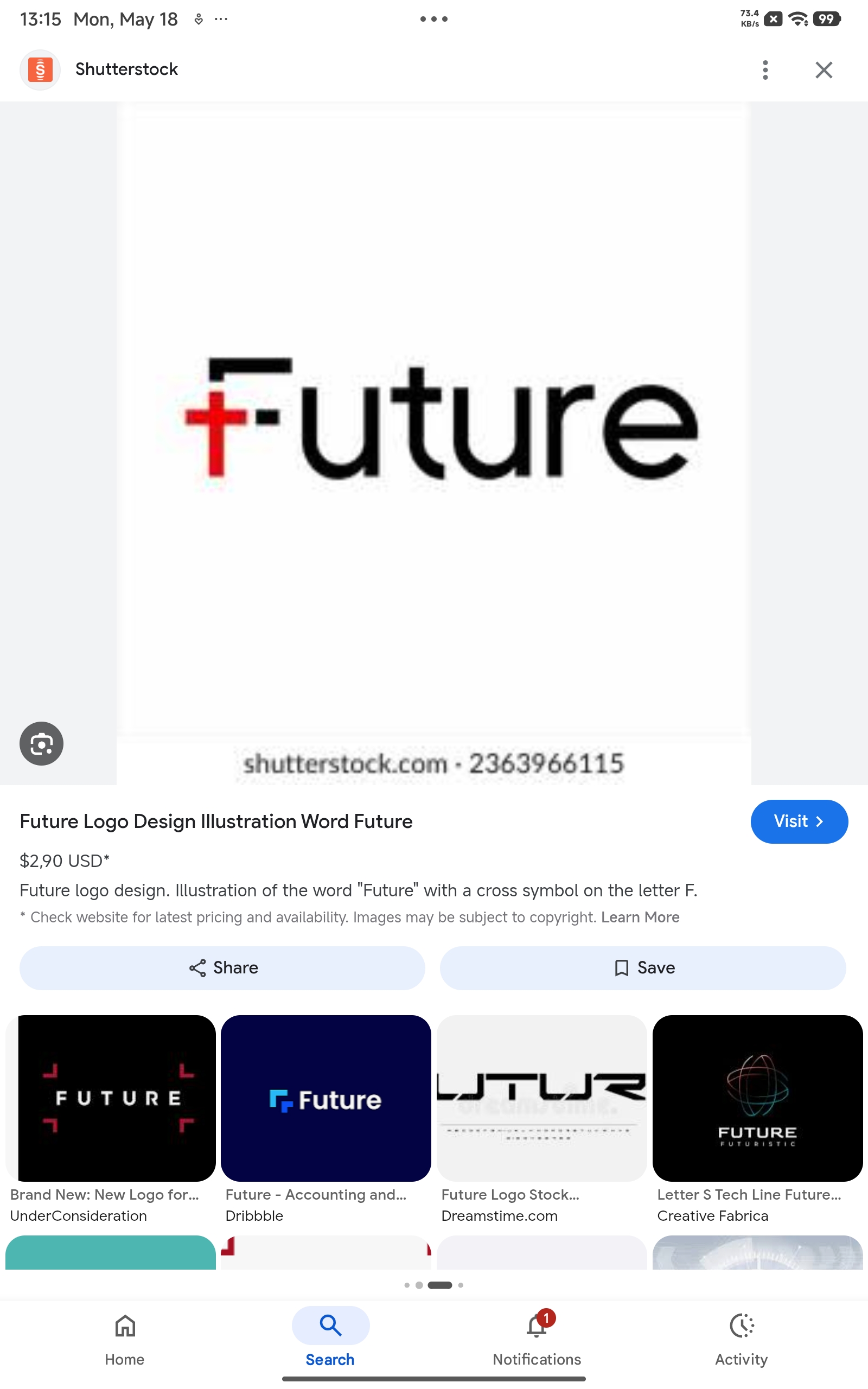This screenshot has height=1389, width=868.
Task: Search this image with Lens
Action: click(41, 743)
